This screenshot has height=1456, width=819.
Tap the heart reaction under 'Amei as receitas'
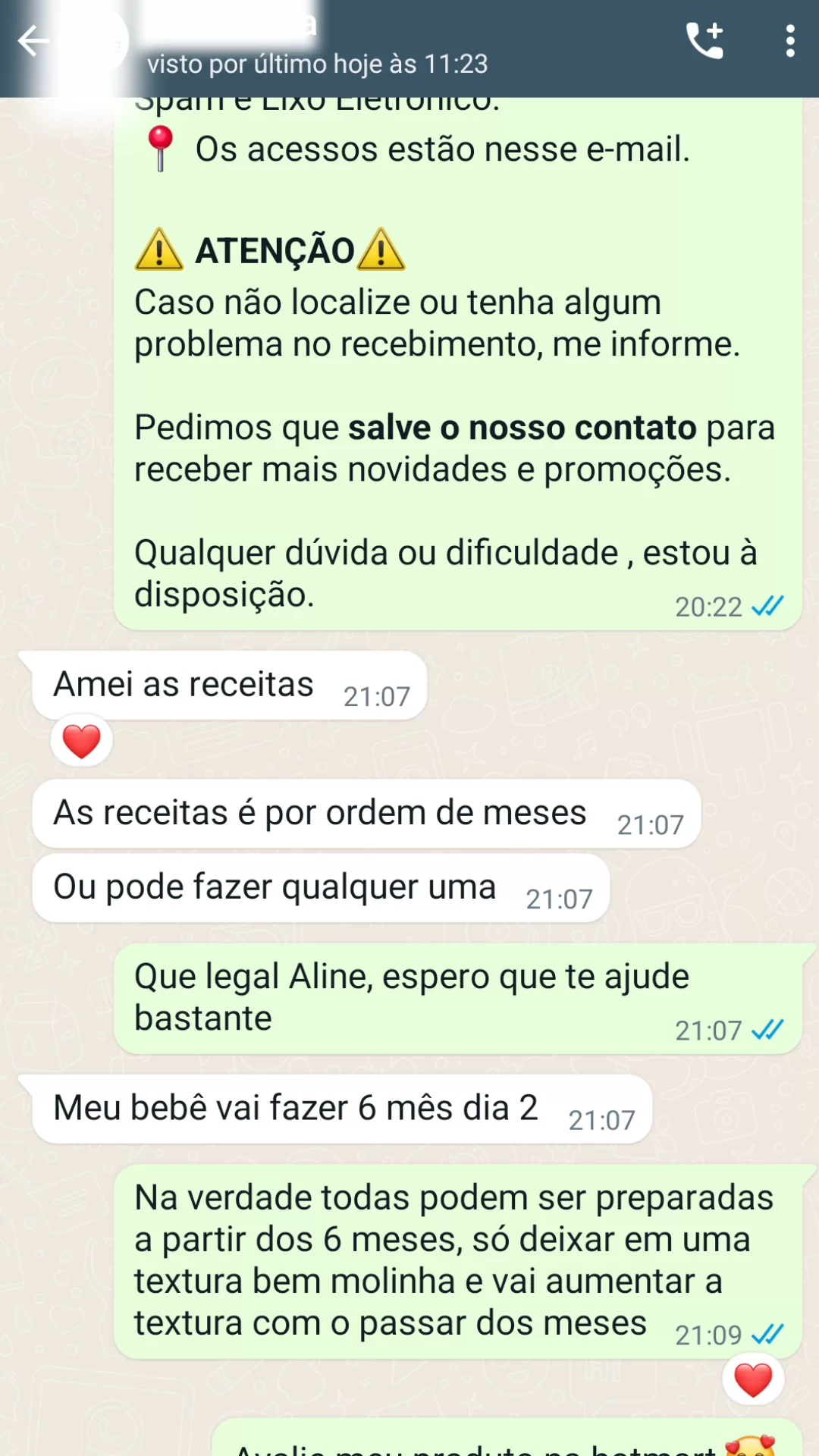pyautogui.click(x=80, y=739)
